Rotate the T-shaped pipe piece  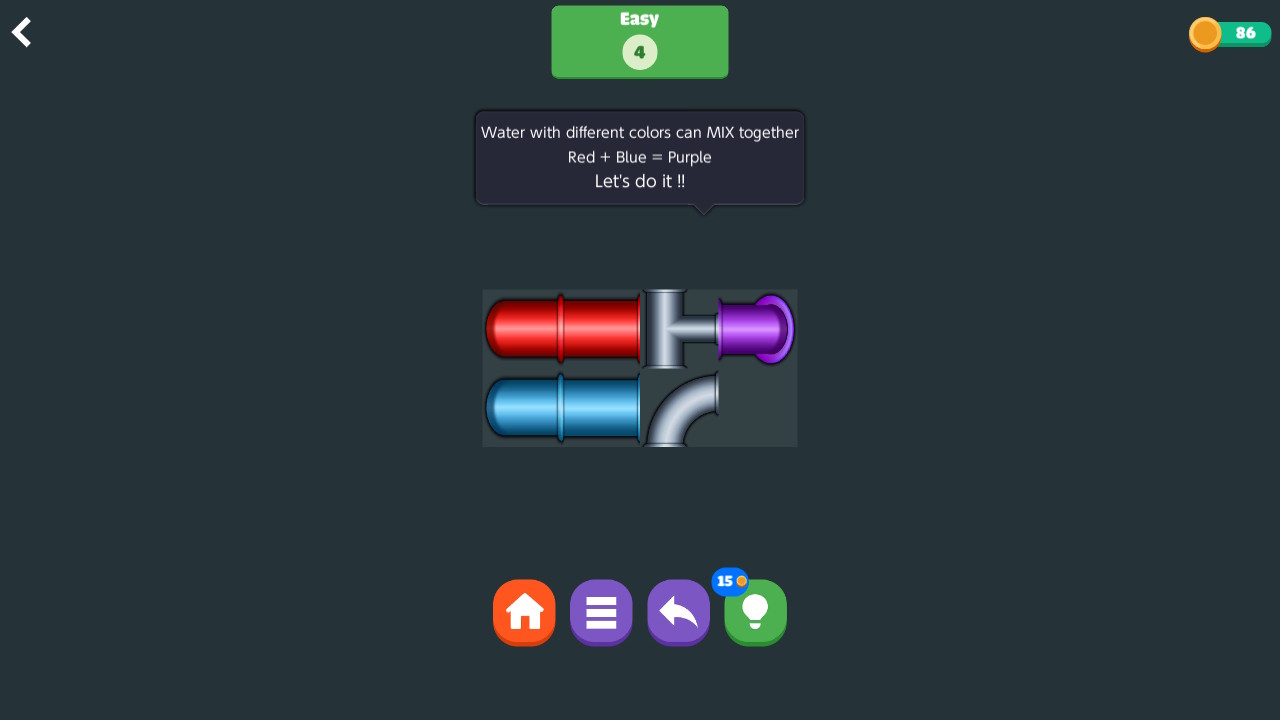pyautogui.click(x=678, y=329)
